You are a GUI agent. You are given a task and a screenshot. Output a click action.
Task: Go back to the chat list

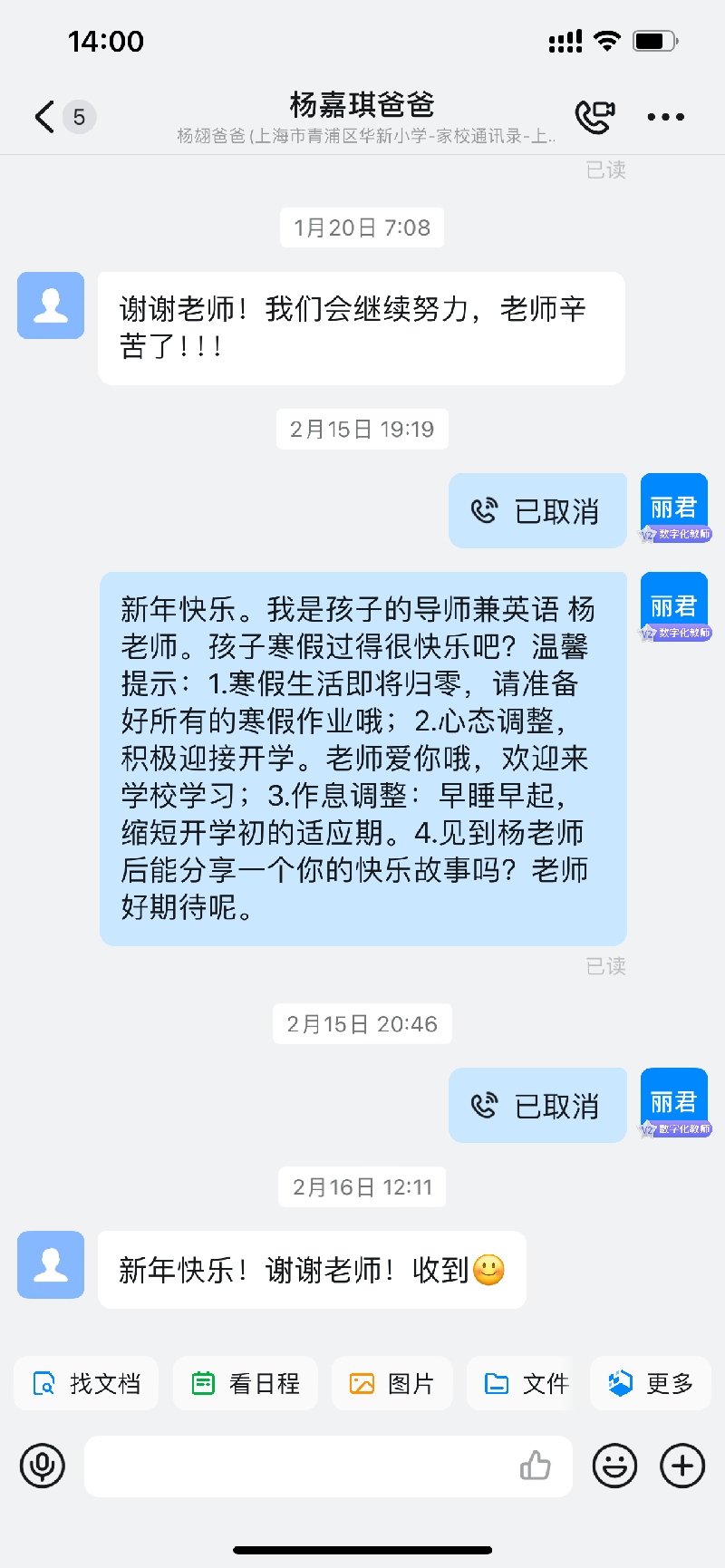click(45, 117)
